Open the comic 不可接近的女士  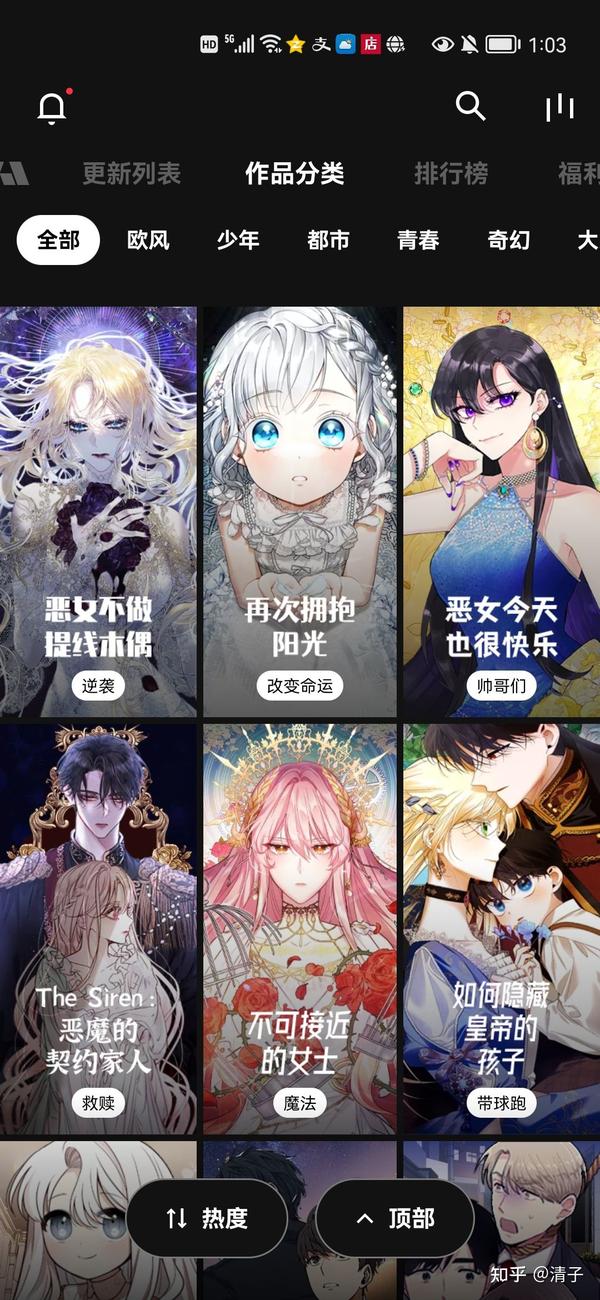300,929
